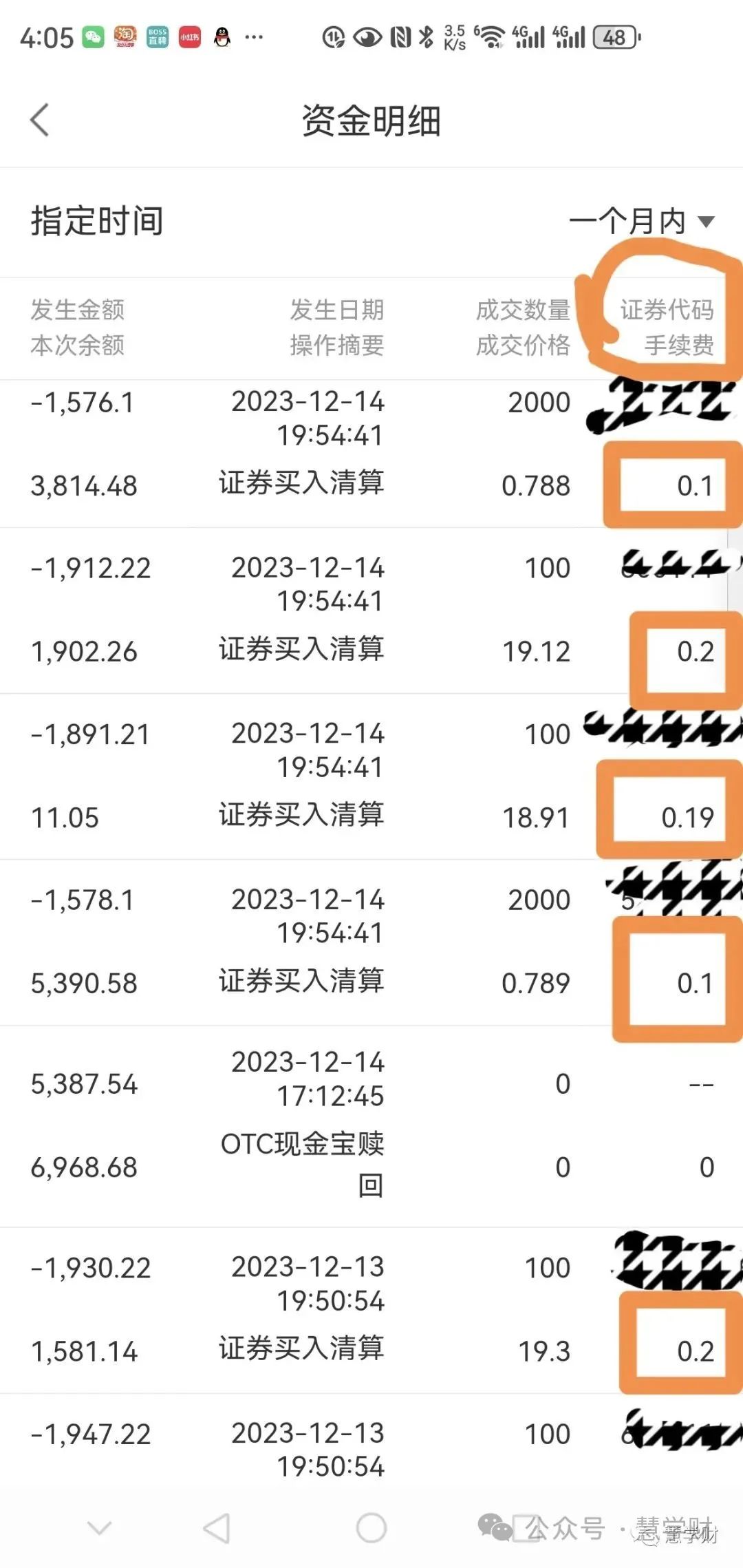Toggle the eye-protection mode indicator
Screen dimensions: 743x1568
point(369,36)
